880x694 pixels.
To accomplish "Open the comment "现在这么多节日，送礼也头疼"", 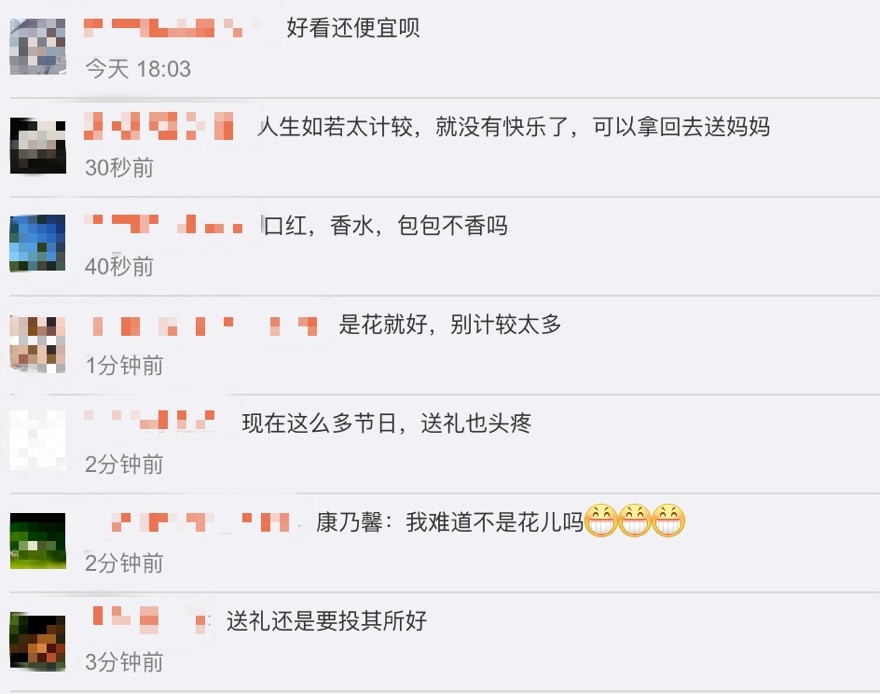I will coord(386,424).
